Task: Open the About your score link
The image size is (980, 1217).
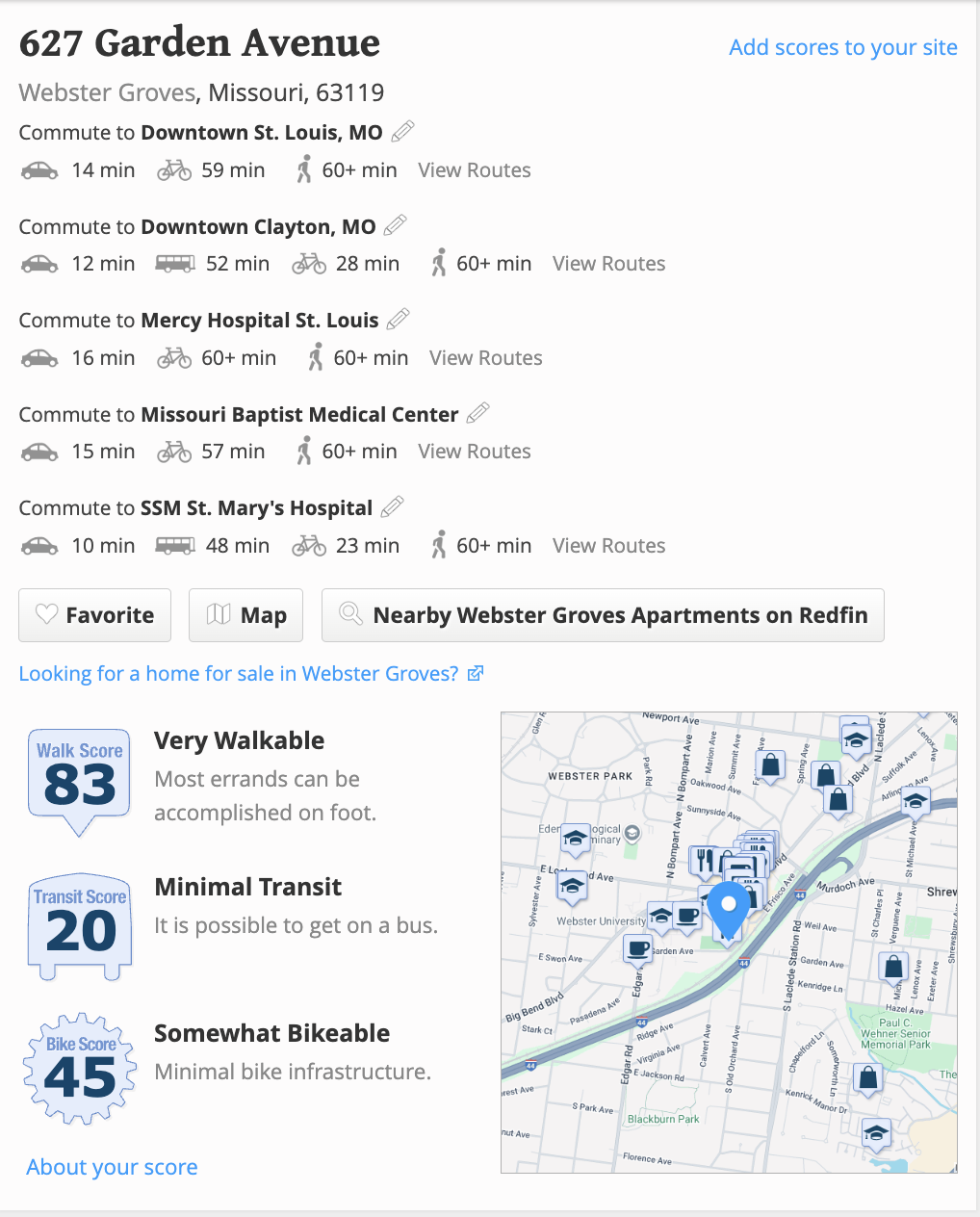Action: 112,1167
